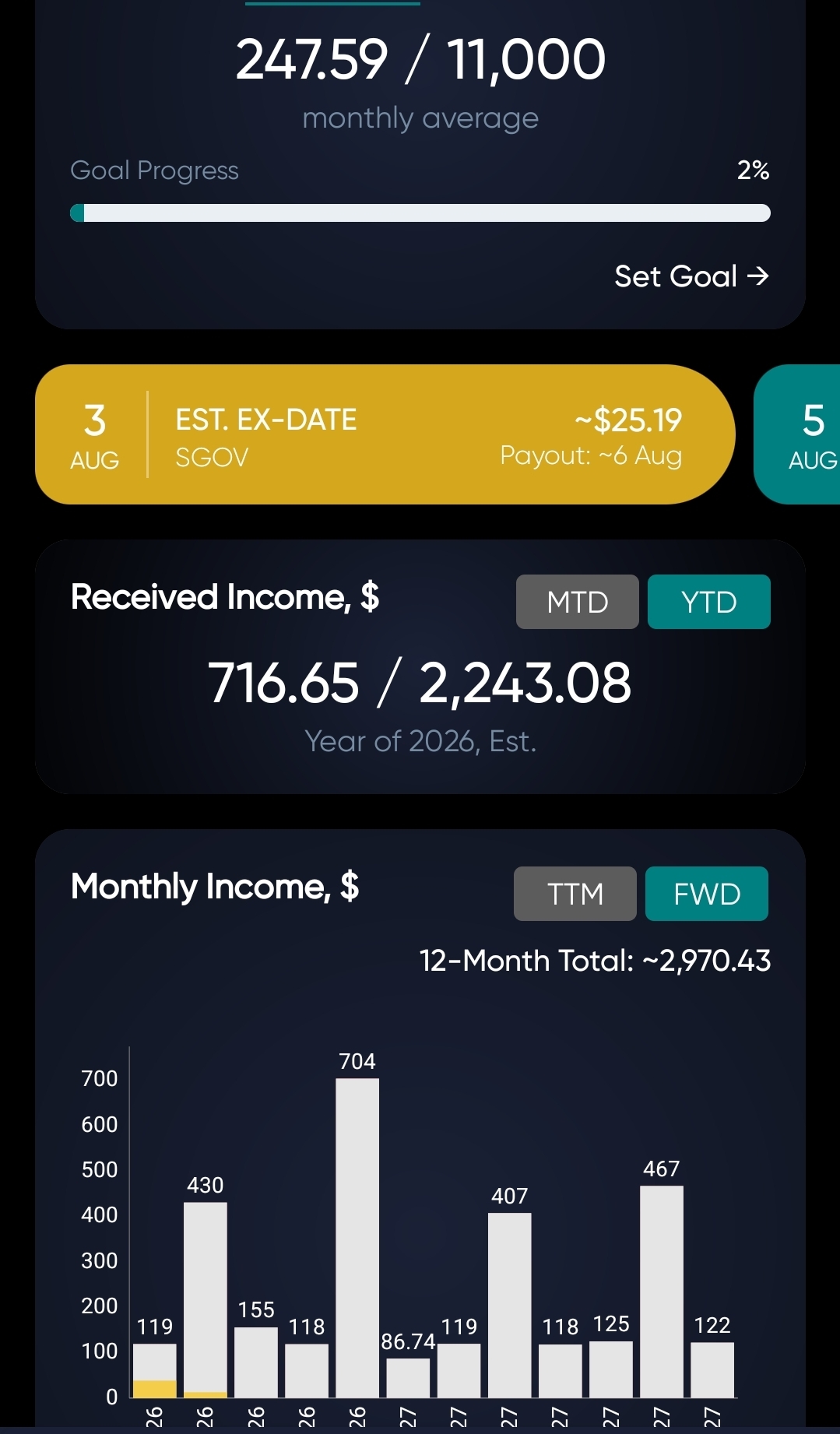Tap the 704 bar in the chart

point(357,1237)
